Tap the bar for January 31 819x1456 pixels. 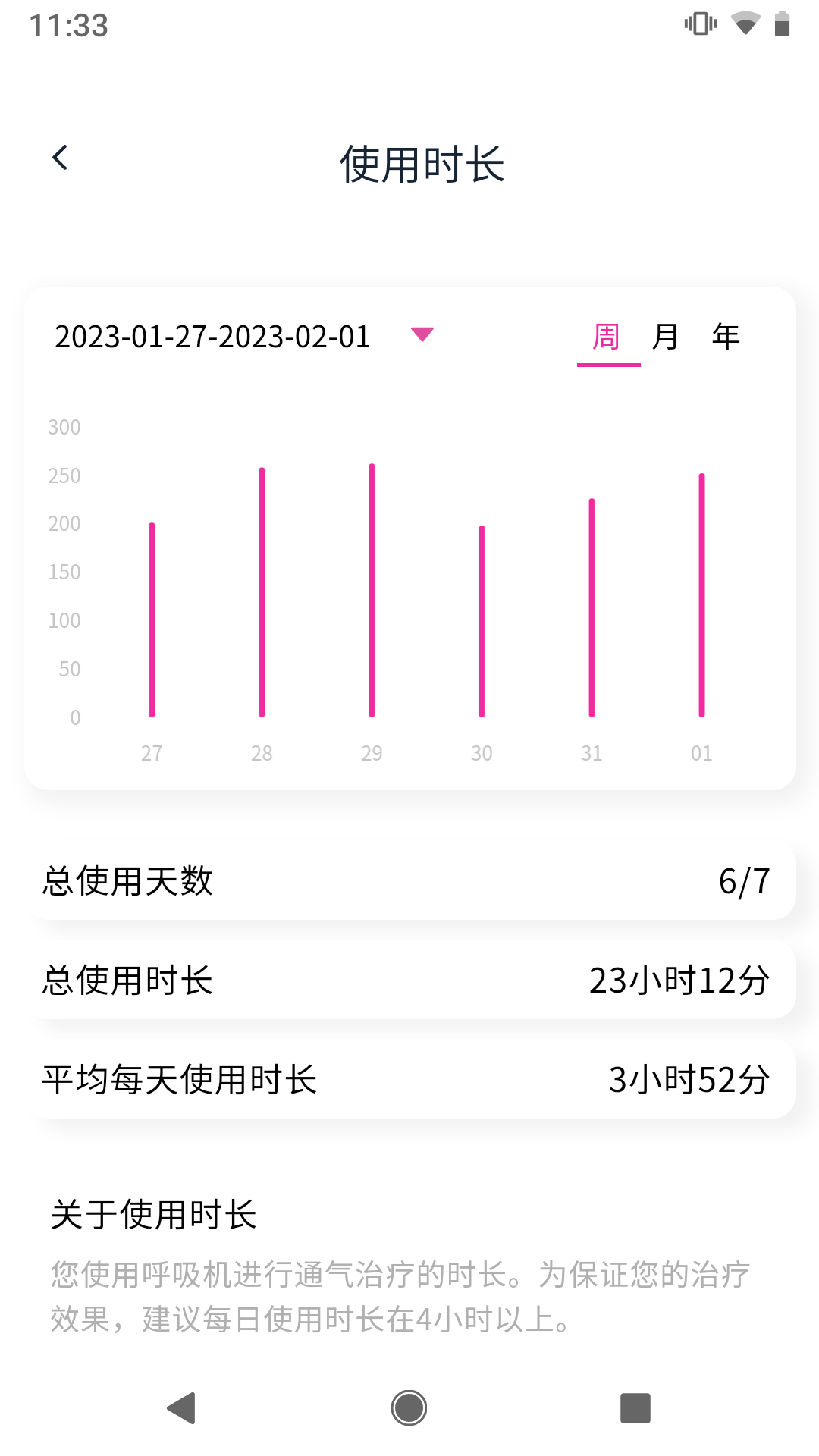pyautogui.click(x=591, y=607)
